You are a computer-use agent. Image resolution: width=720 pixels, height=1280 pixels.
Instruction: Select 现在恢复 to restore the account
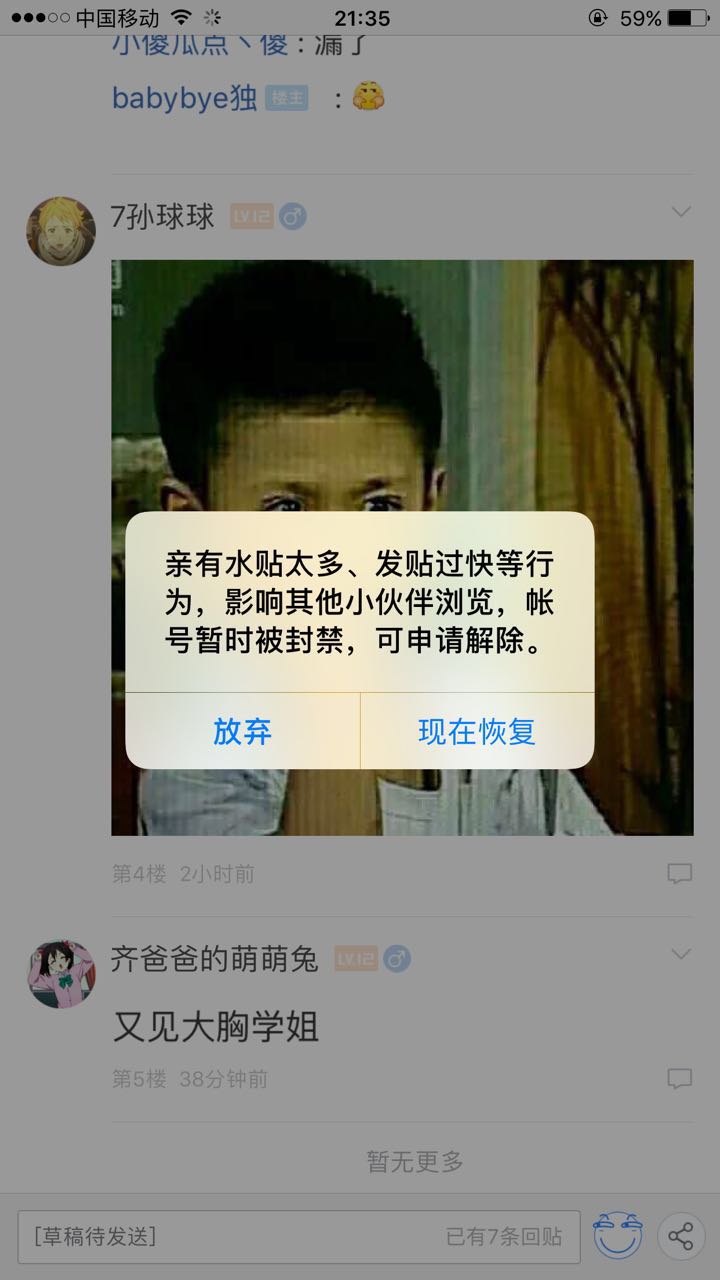click(477, 731)
